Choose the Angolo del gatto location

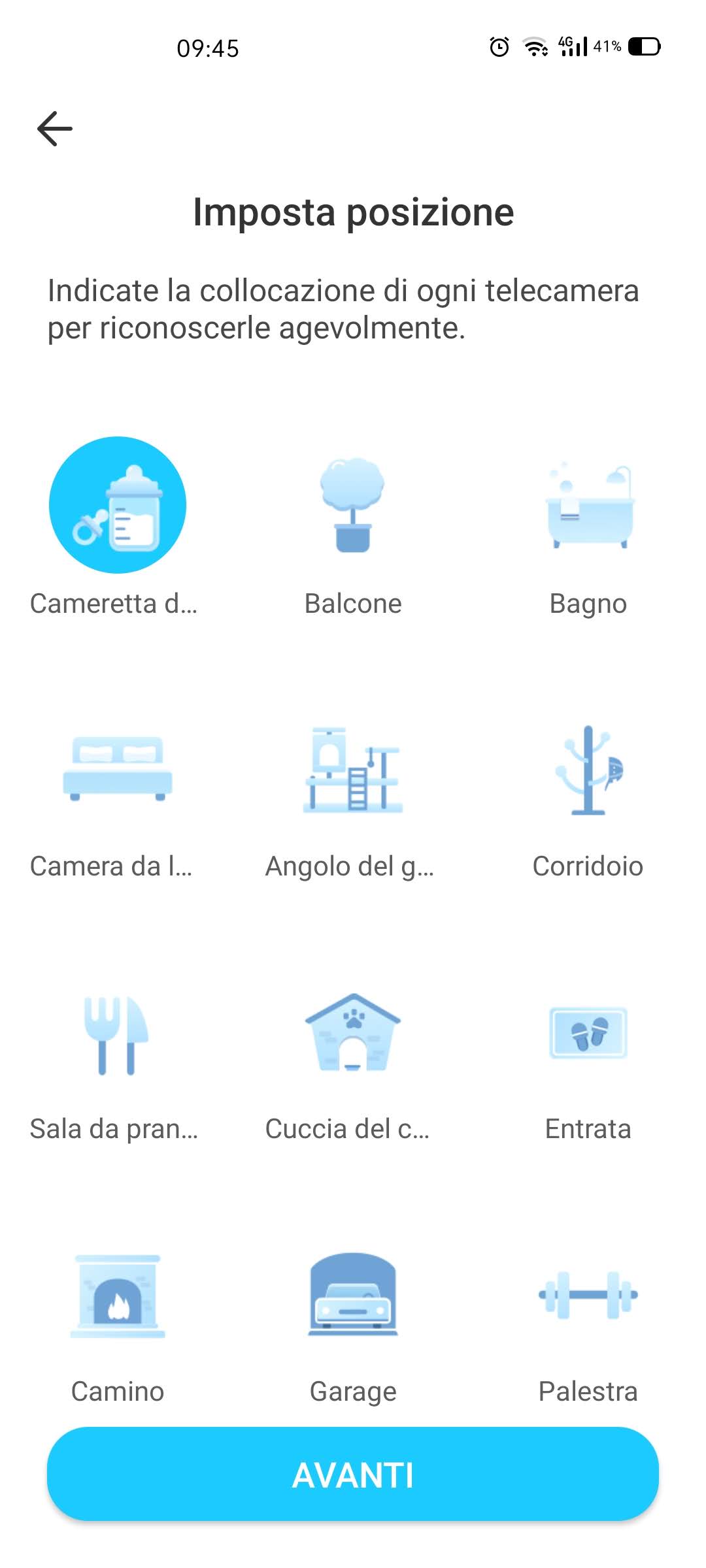353,769
